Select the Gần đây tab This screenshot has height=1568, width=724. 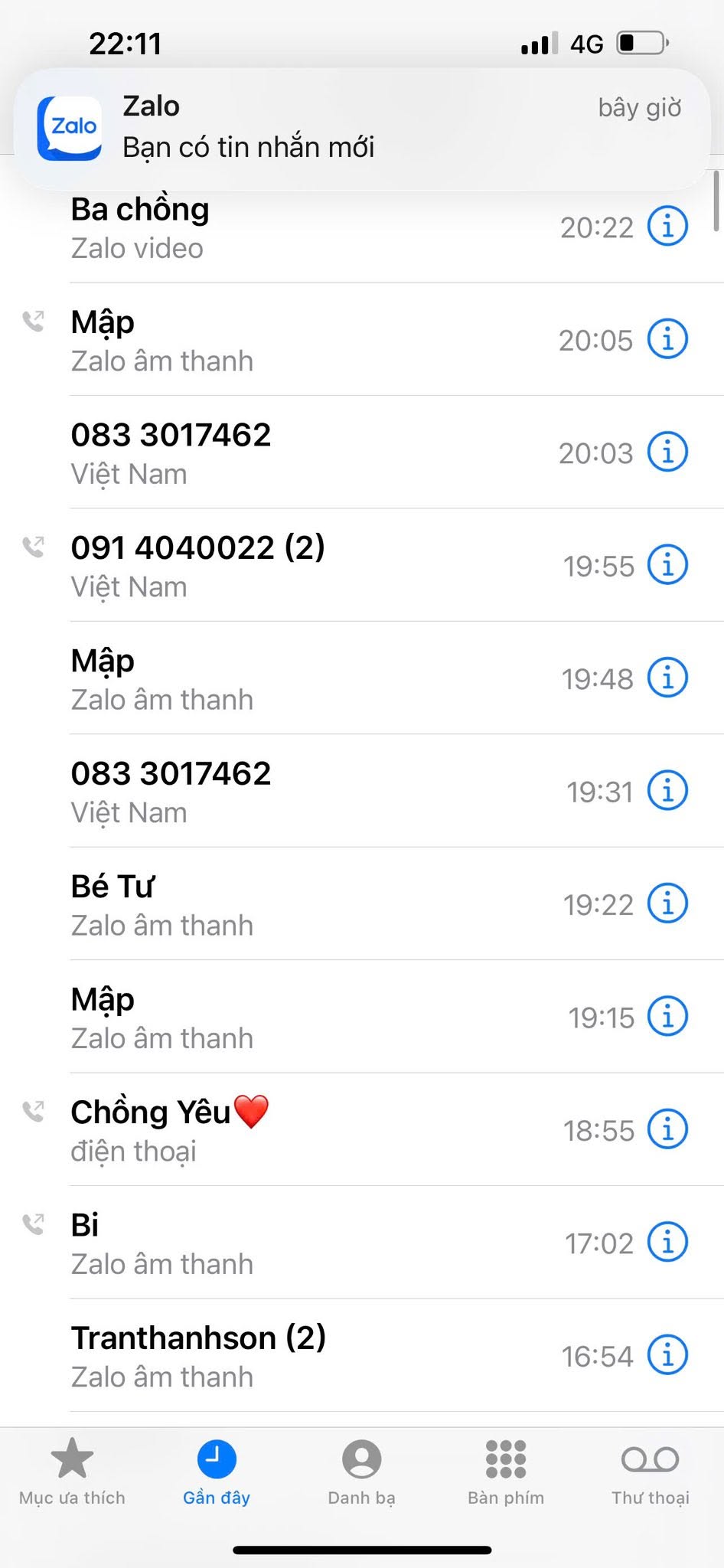coord(217,1472)
